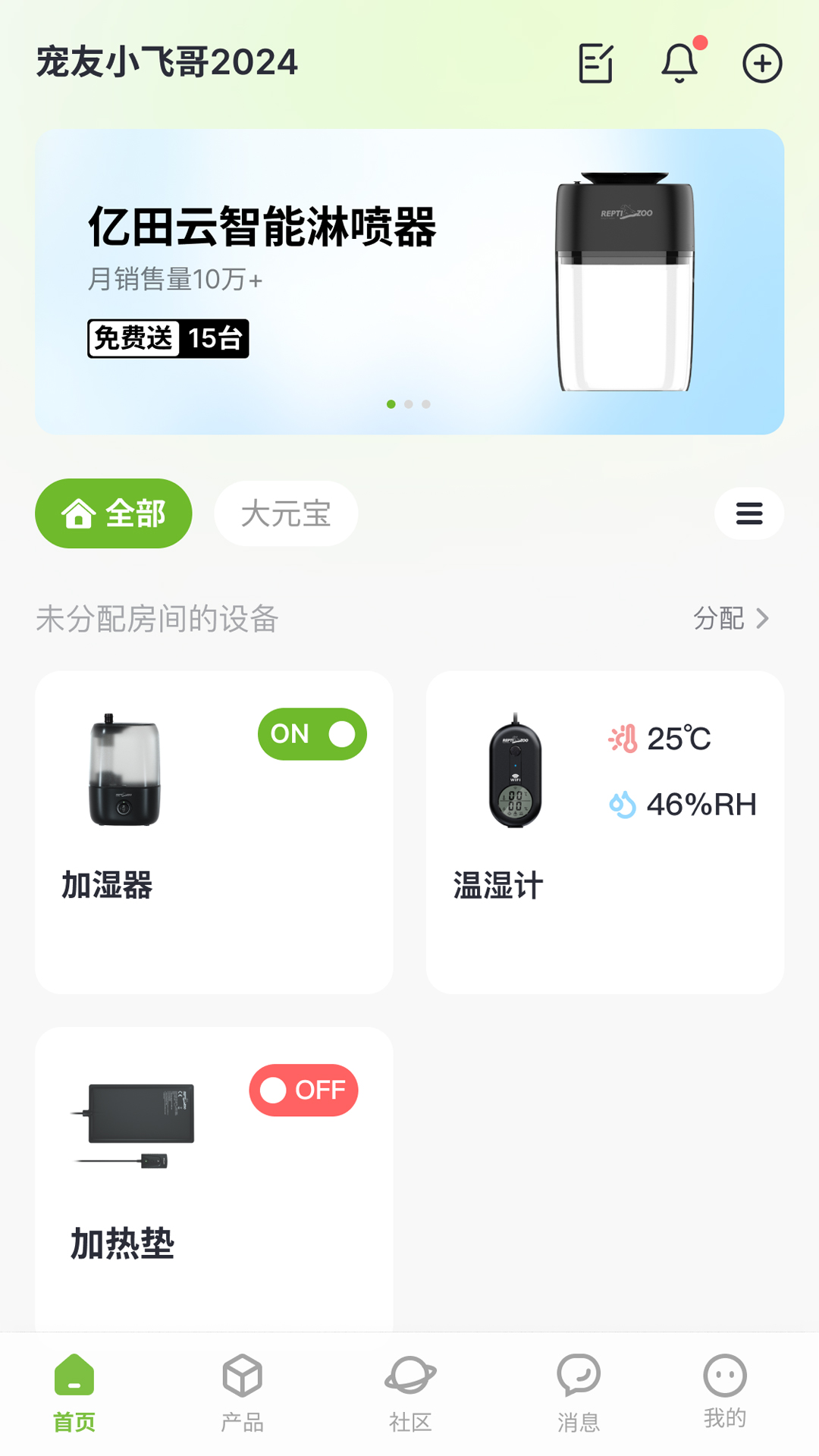Viewport: 819px width, 1456px height.
Task: Turn on the 加热垫 switch
Action: click(x=303, y=1090)
